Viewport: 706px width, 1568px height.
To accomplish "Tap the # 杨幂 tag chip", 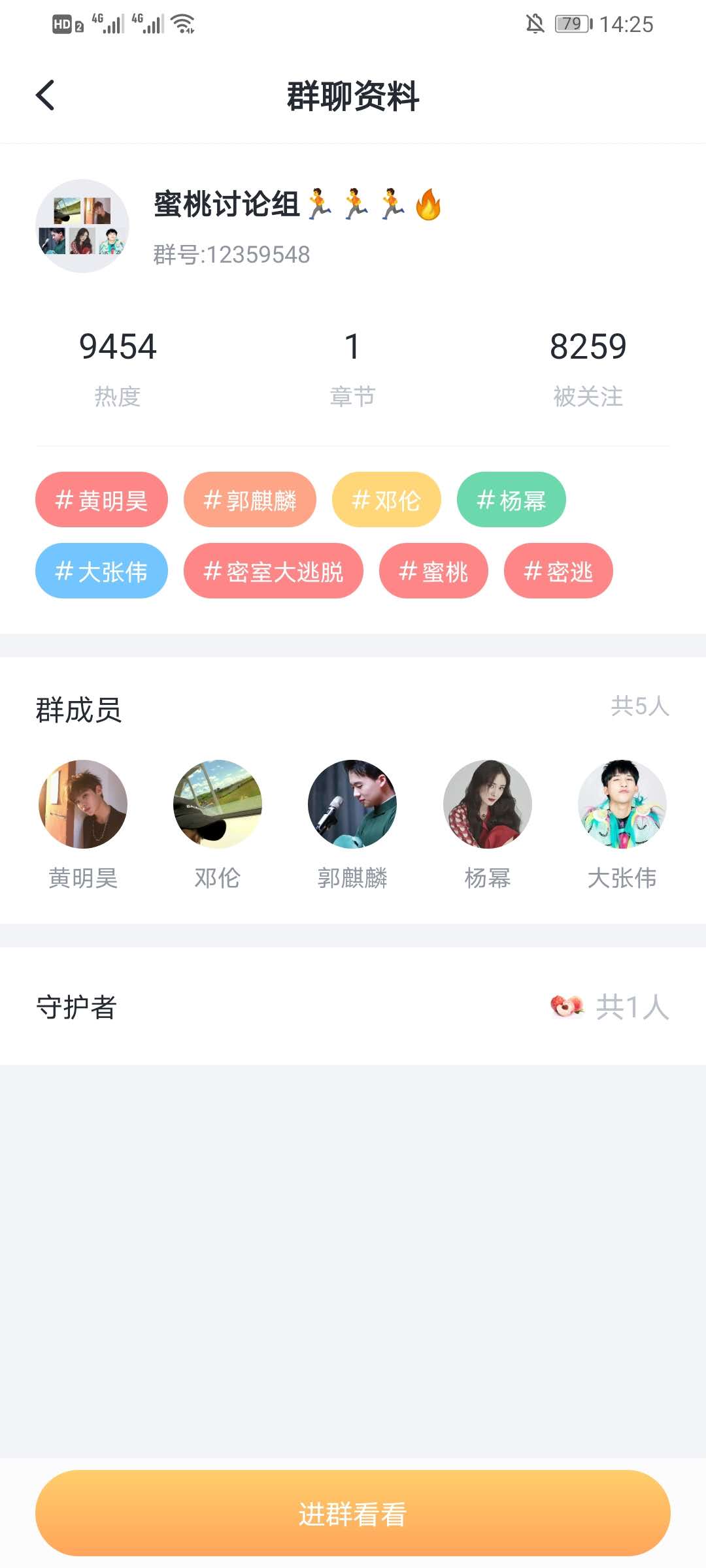I will [511, 500].
